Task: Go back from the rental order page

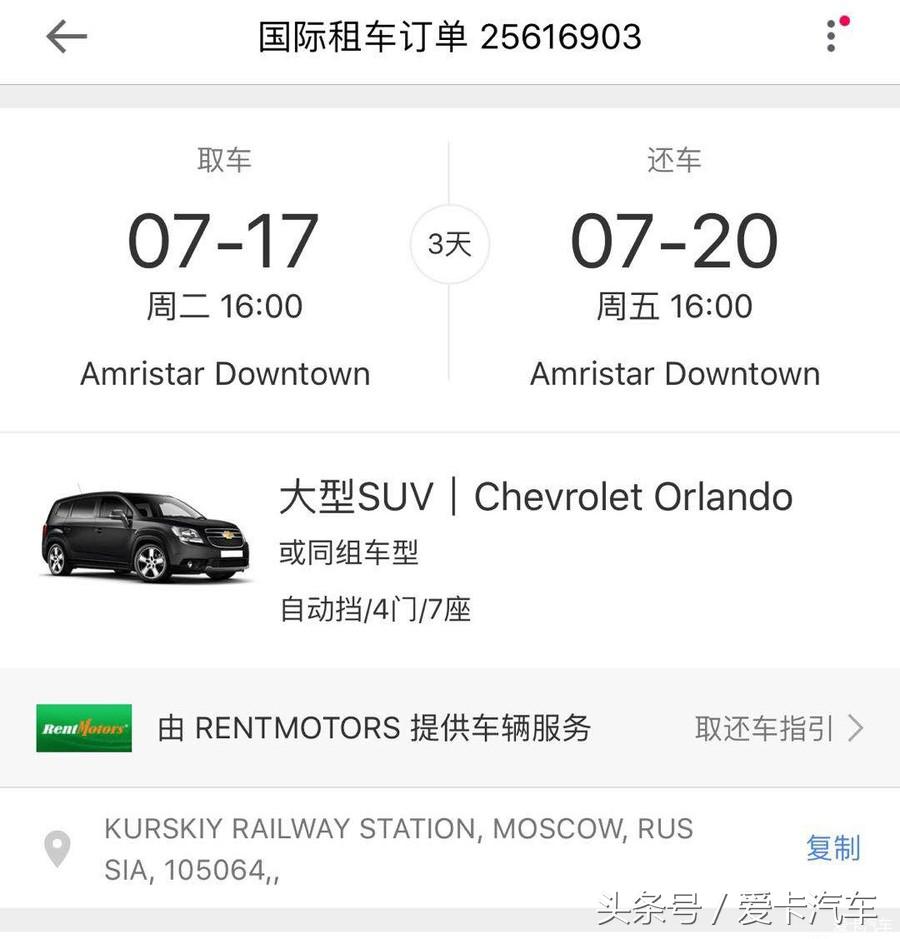Action: [x=67, y=37]
